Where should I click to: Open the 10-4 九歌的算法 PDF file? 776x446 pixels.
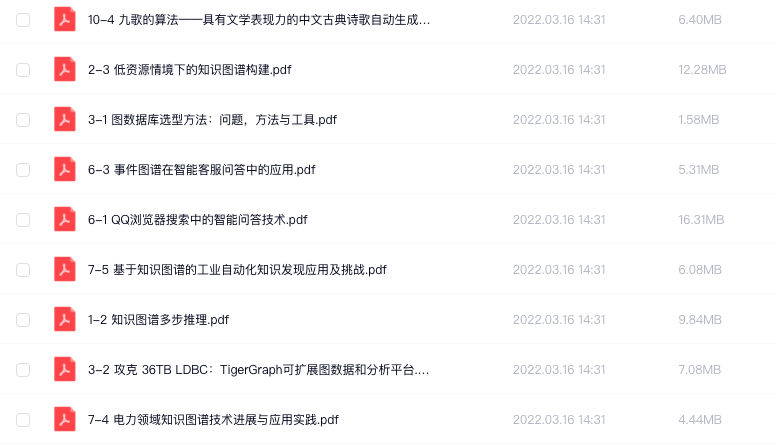[x=258, y=19]
